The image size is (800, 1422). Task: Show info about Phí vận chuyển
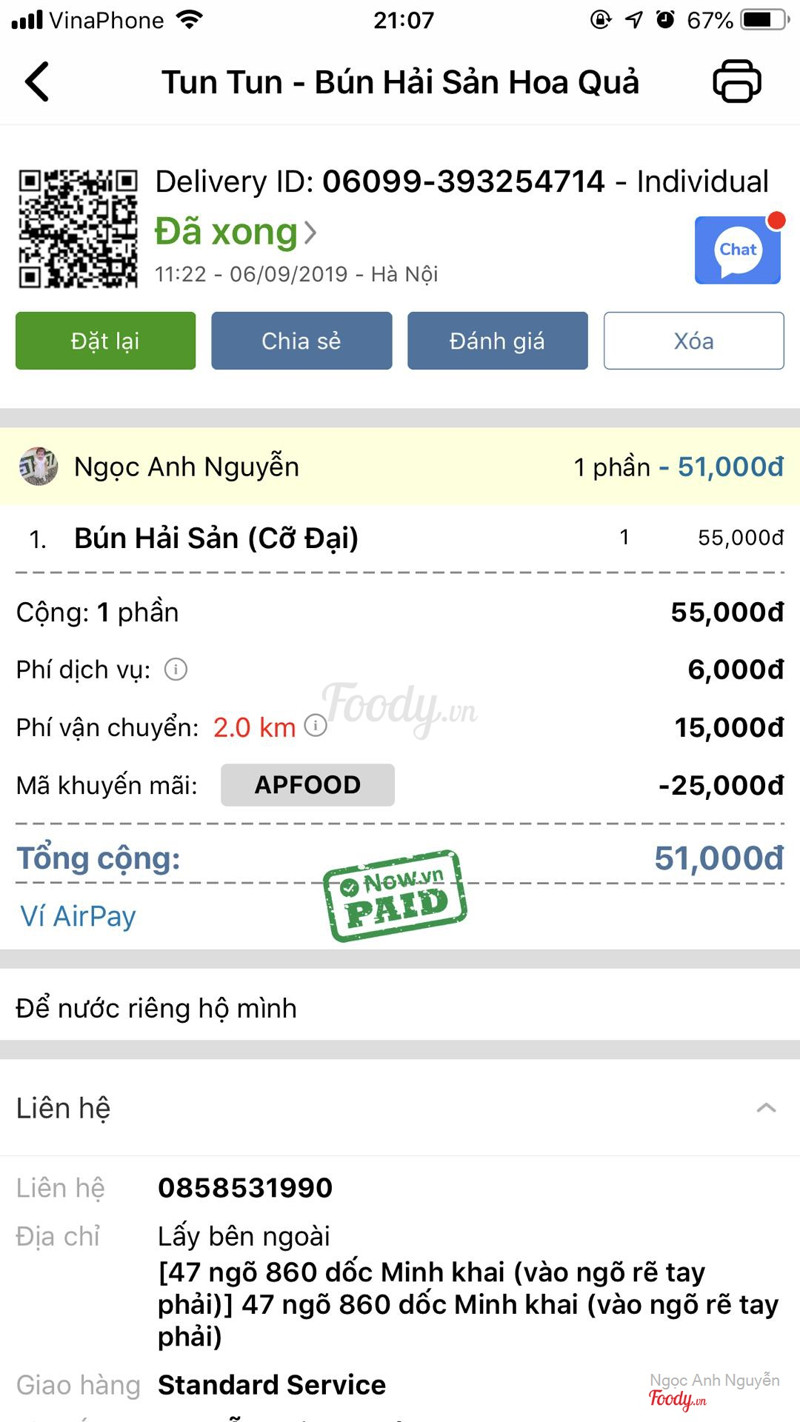[x=315, y=726]
